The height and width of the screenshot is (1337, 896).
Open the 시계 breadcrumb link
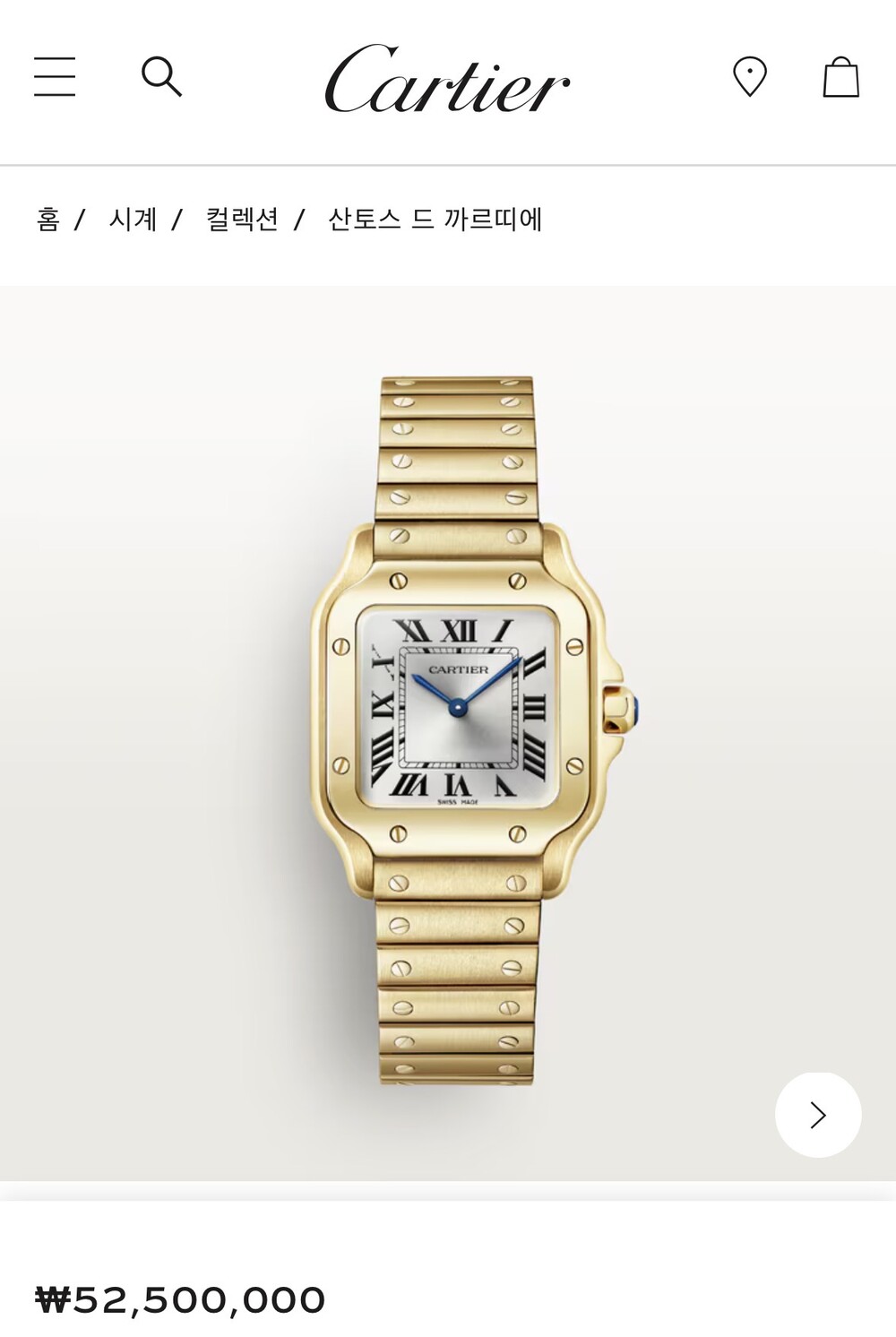tap(133, 219)
